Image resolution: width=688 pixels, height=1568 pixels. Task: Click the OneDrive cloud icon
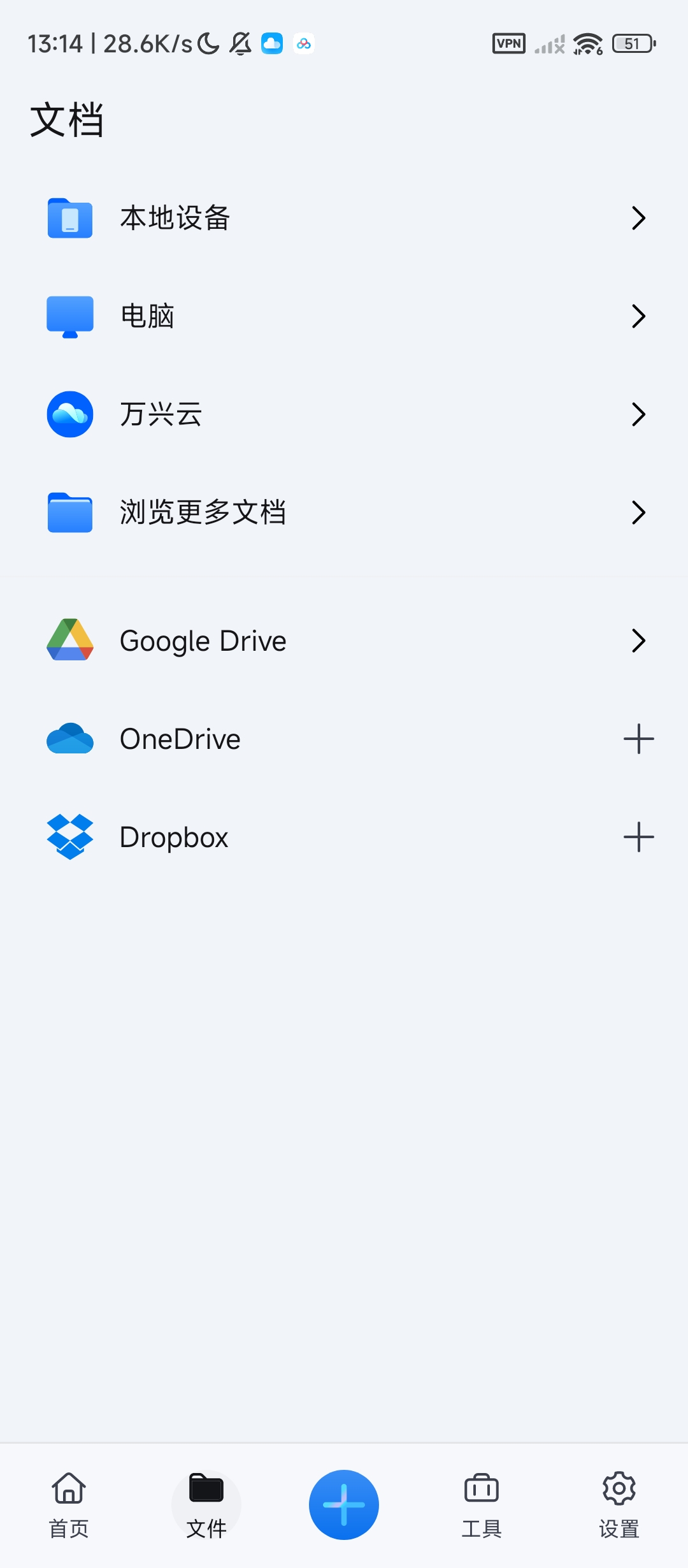70,739
